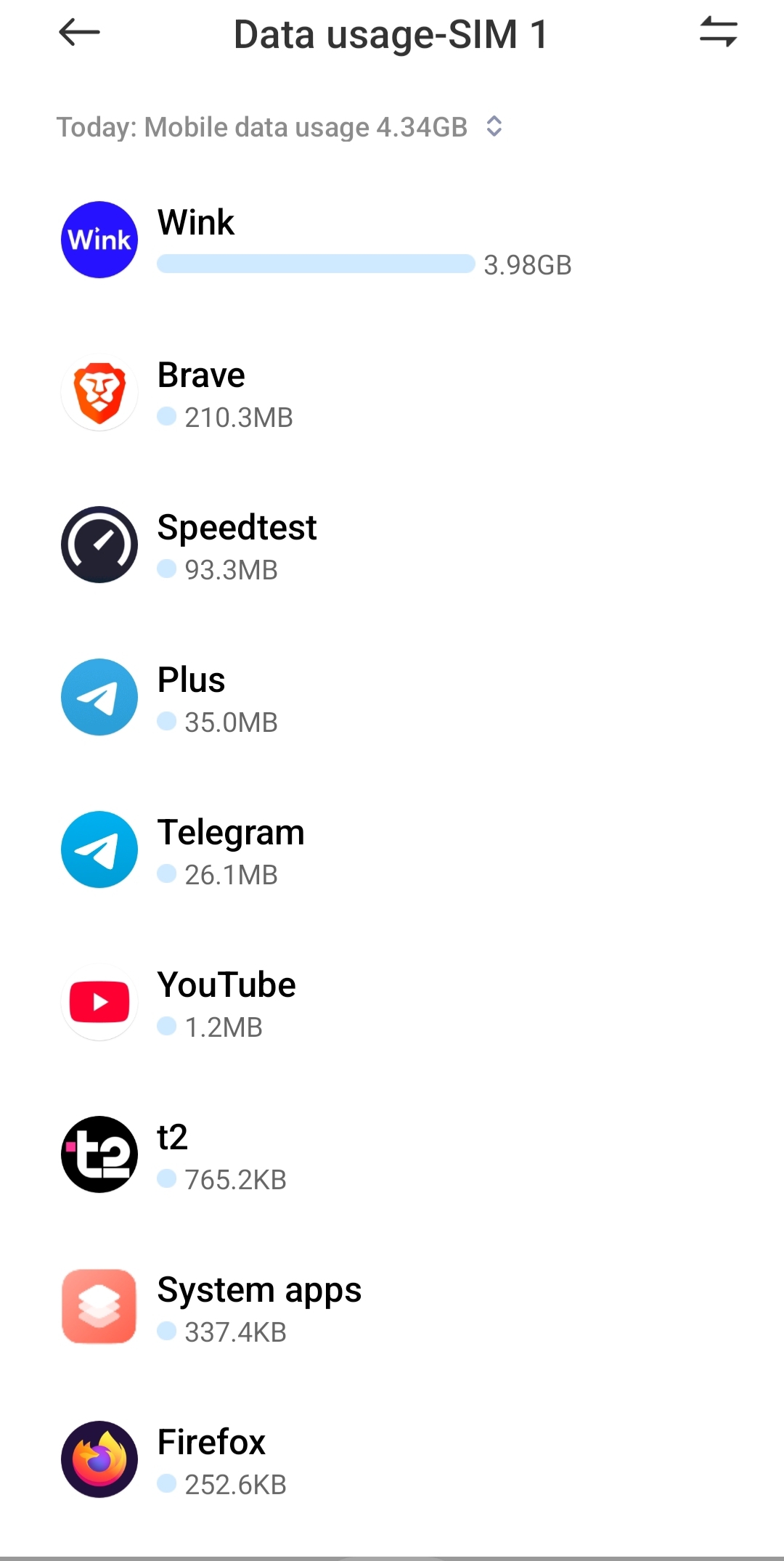Screen dimensions: 784x1561
Task: Tap the SIM switch arrows icon
Action: pyautogui.click(x=718, y=33)
